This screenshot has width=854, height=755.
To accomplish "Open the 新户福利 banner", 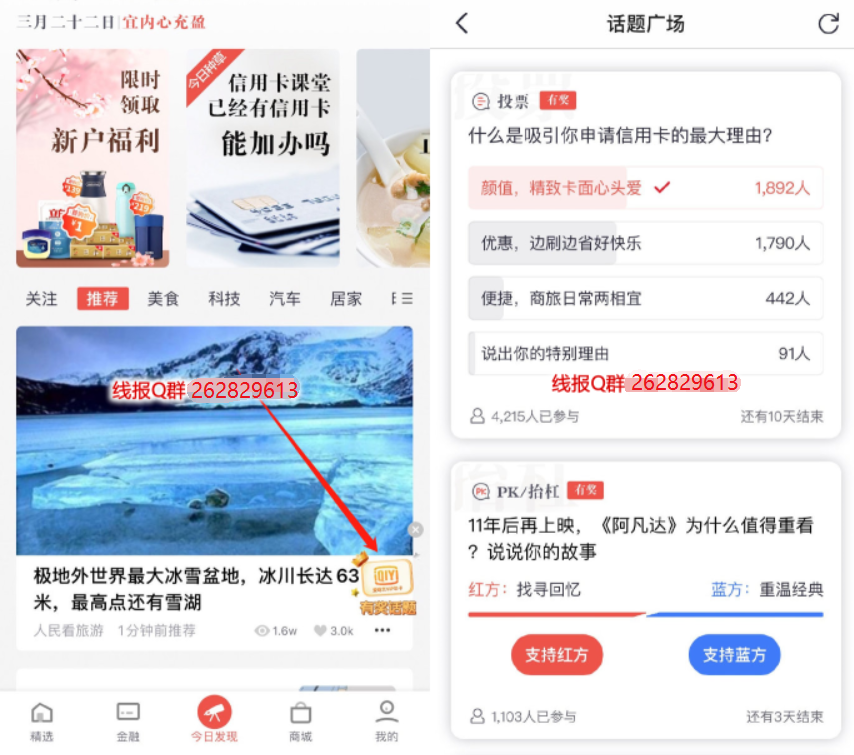I will (92, 158).
